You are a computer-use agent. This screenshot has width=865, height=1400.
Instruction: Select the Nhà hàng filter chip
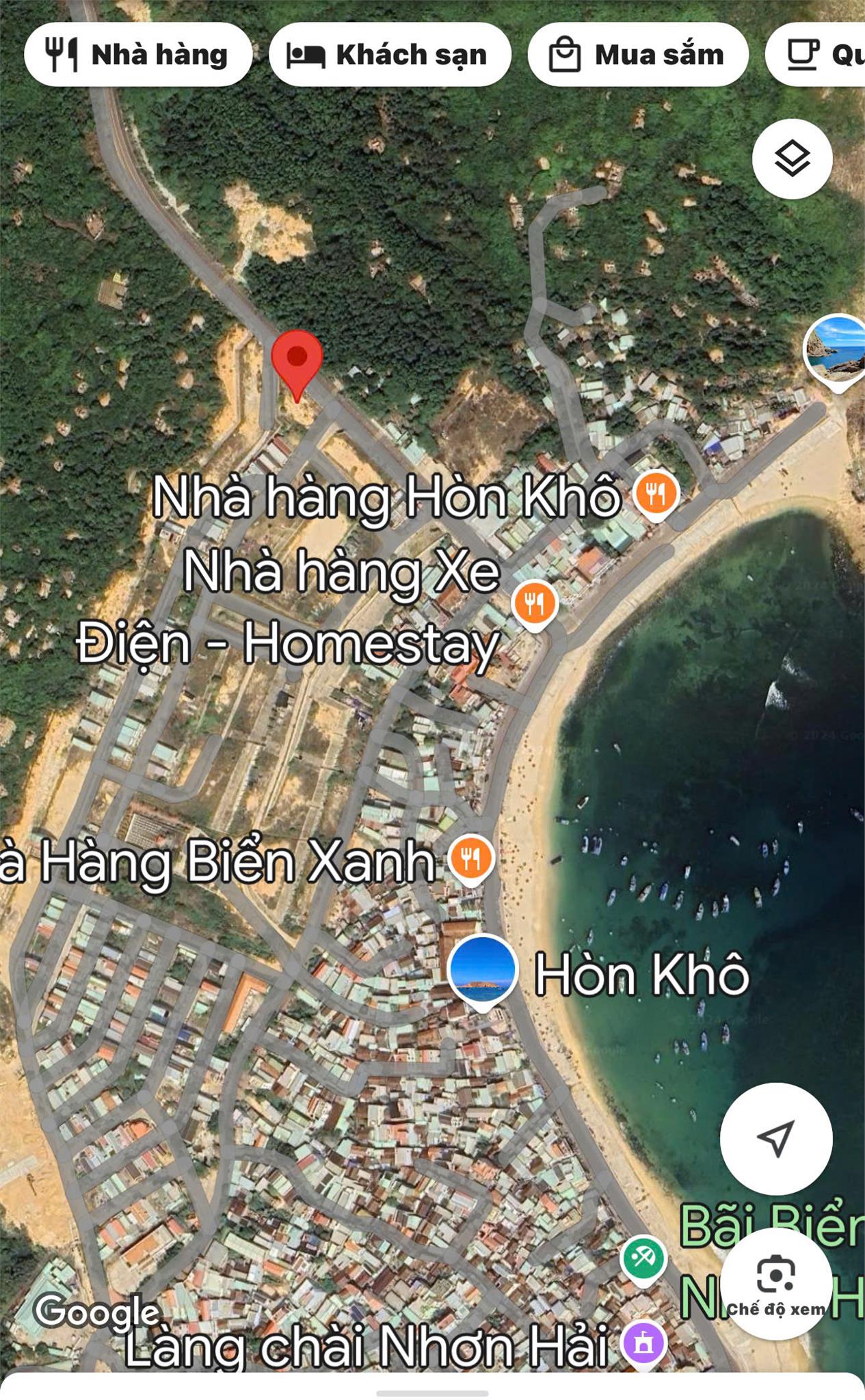138,55
